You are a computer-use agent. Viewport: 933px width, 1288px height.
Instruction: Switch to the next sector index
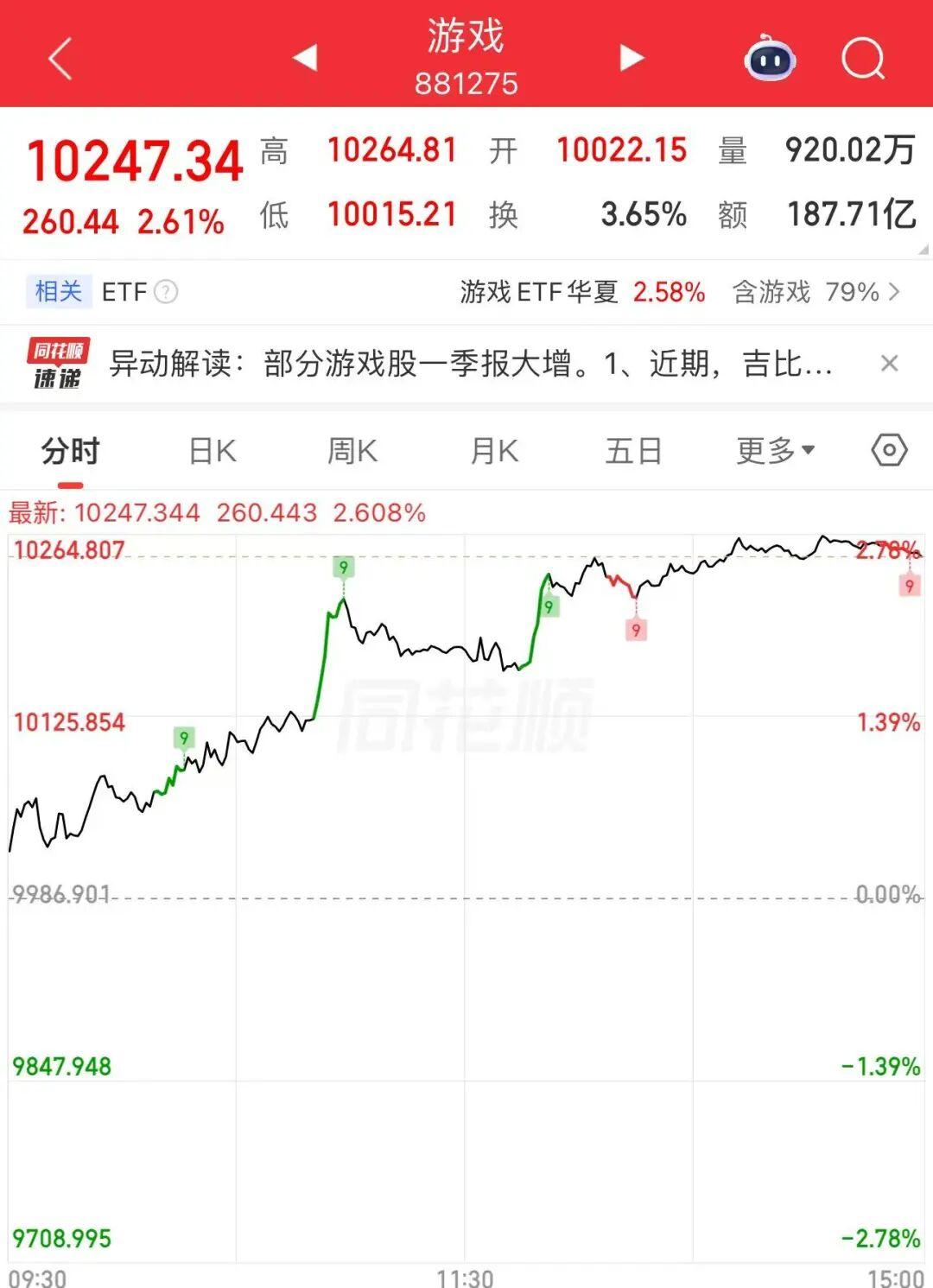click(632, 58)
